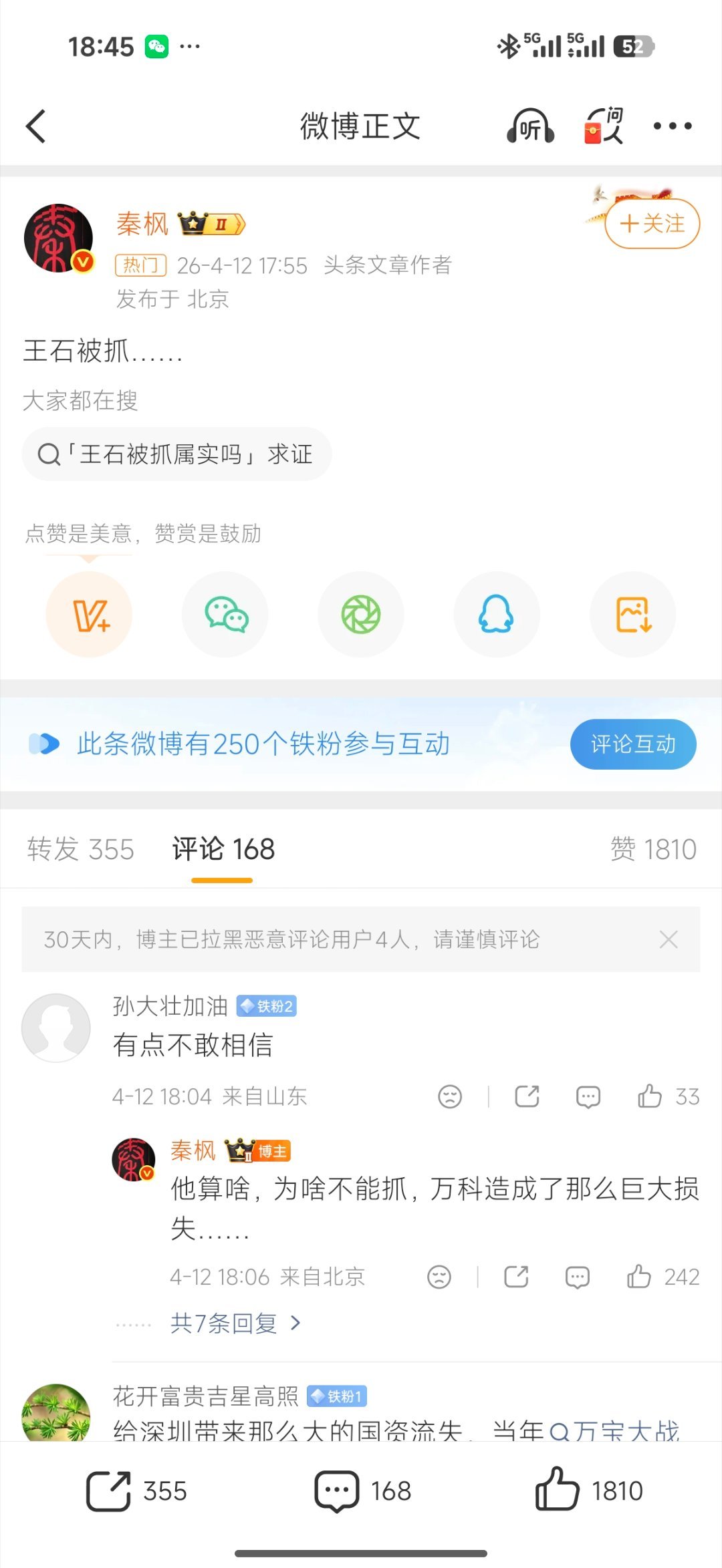
Task: Dismiss the blacklist notice with the X
Action: click(x=669, y=939)
